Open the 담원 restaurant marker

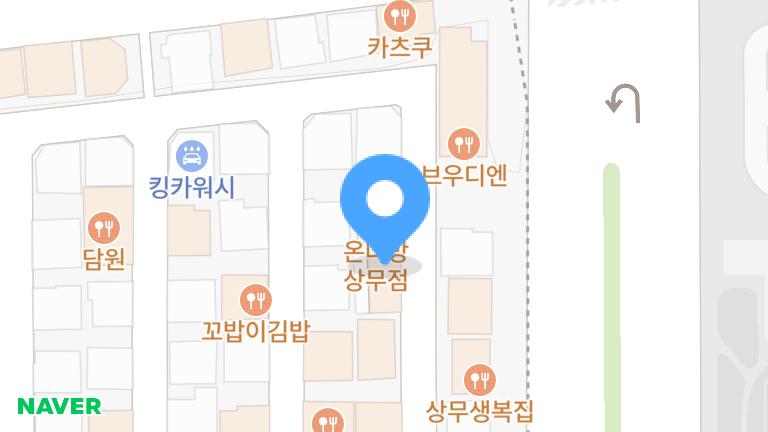coord(103,227)
